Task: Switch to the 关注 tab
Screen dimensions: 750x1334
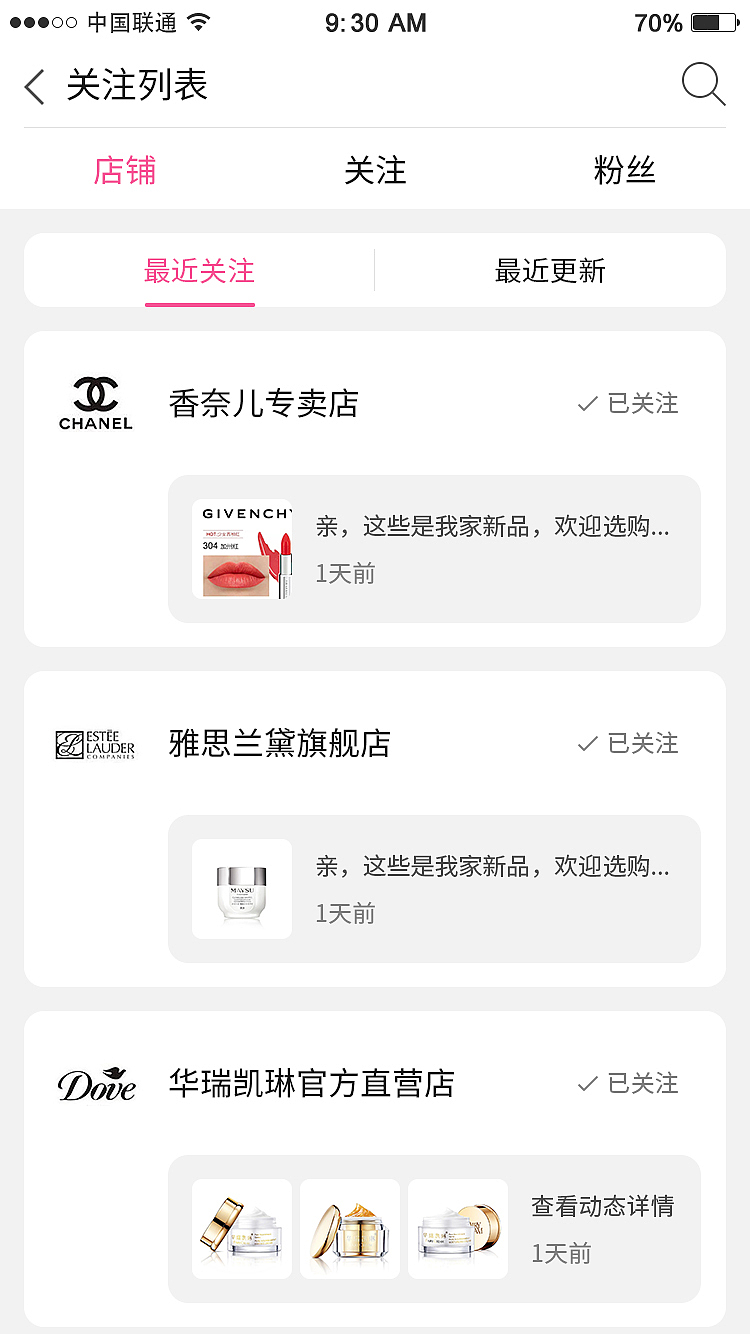Action: coord(375,171)
